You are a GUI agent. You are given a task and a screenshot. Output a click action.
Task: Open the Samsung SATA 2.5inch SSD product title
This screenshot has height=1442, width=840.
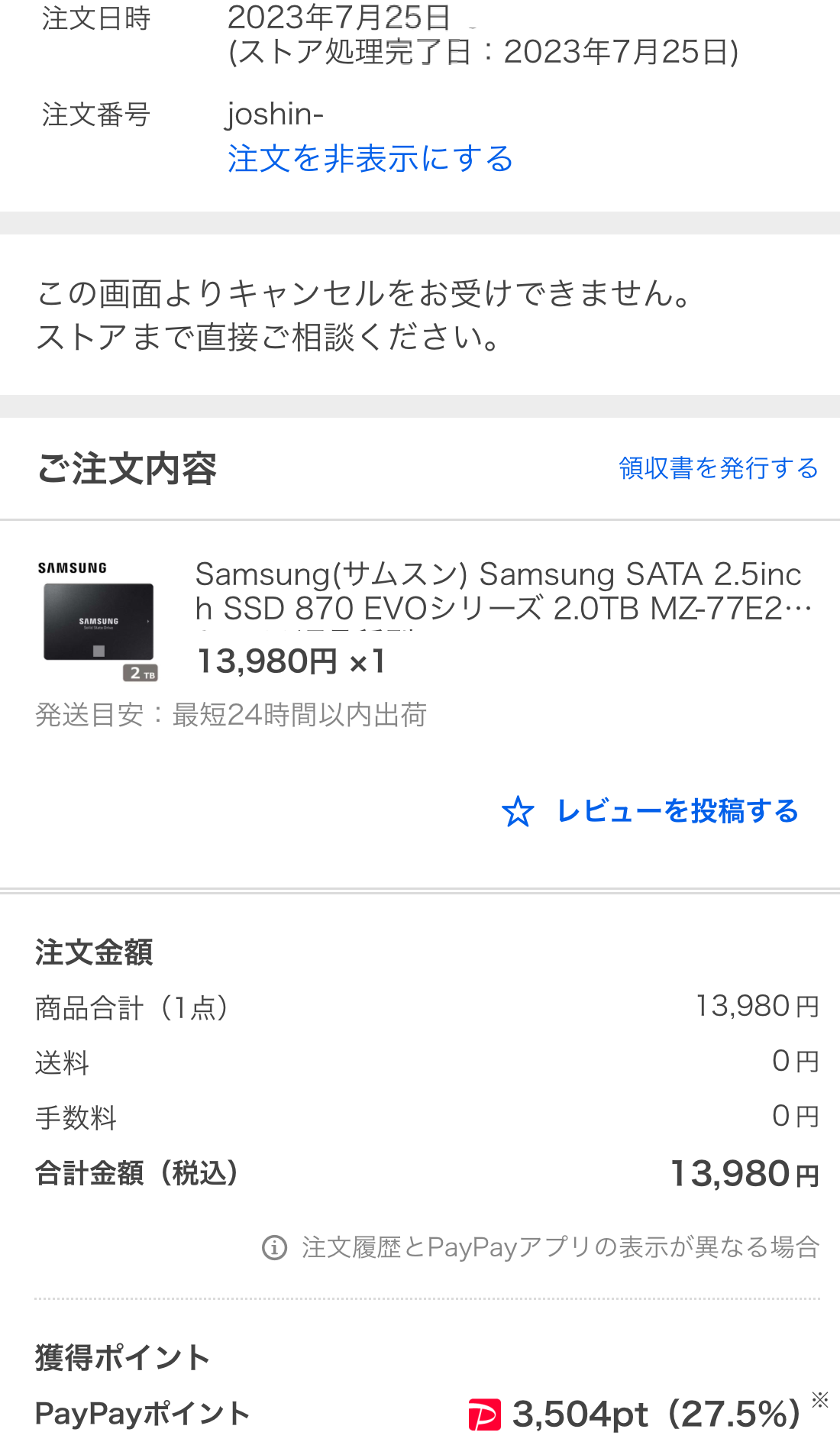(x=502, y=591)
